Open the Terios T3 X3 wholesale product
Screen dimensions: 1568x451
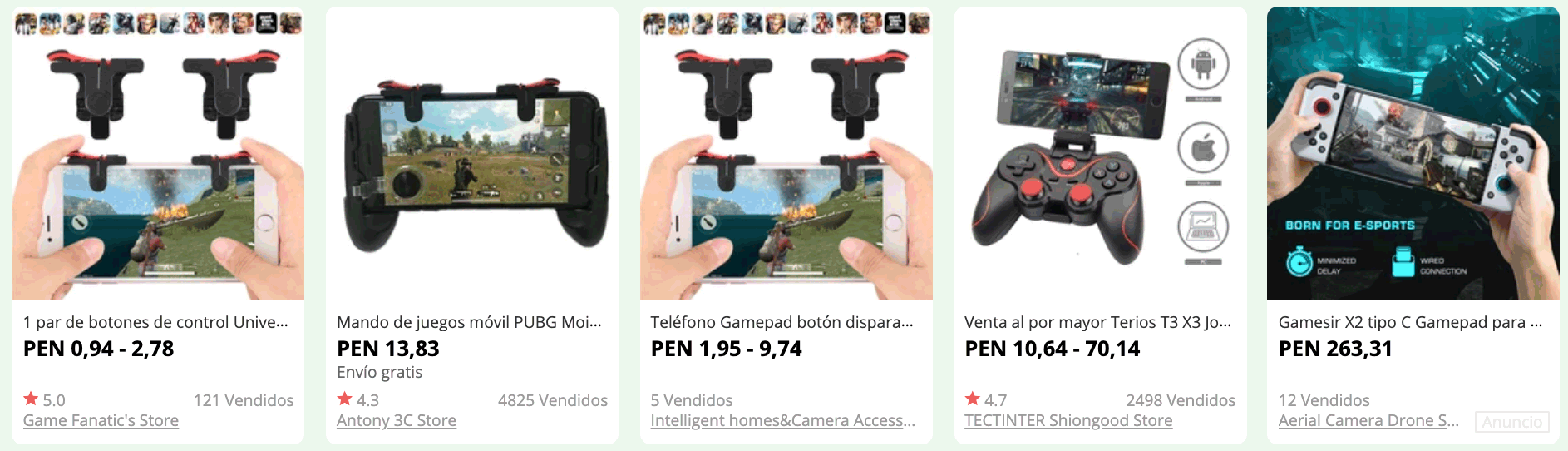pyautogui.click(x=1097, y=322)
